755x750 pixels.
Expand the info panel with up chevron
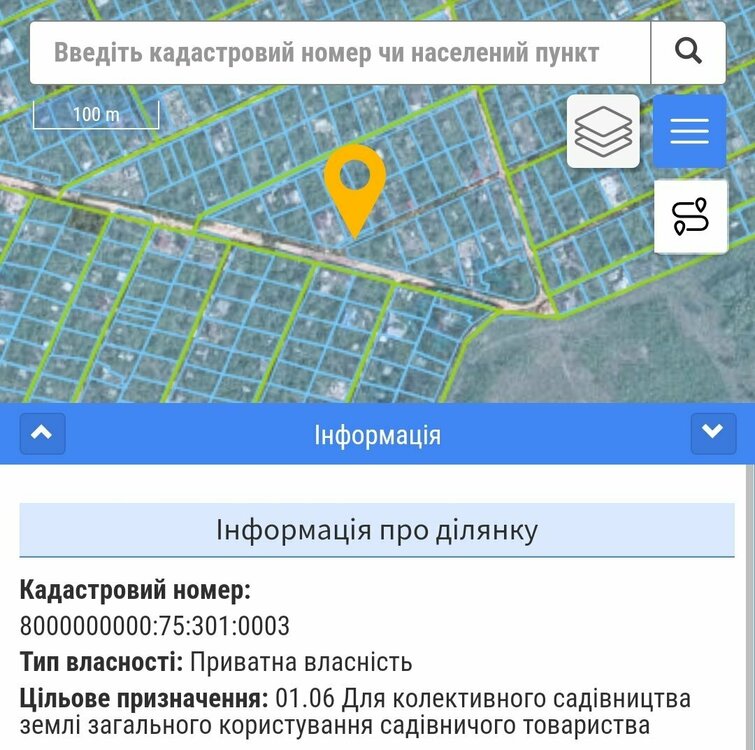[42, 433]
